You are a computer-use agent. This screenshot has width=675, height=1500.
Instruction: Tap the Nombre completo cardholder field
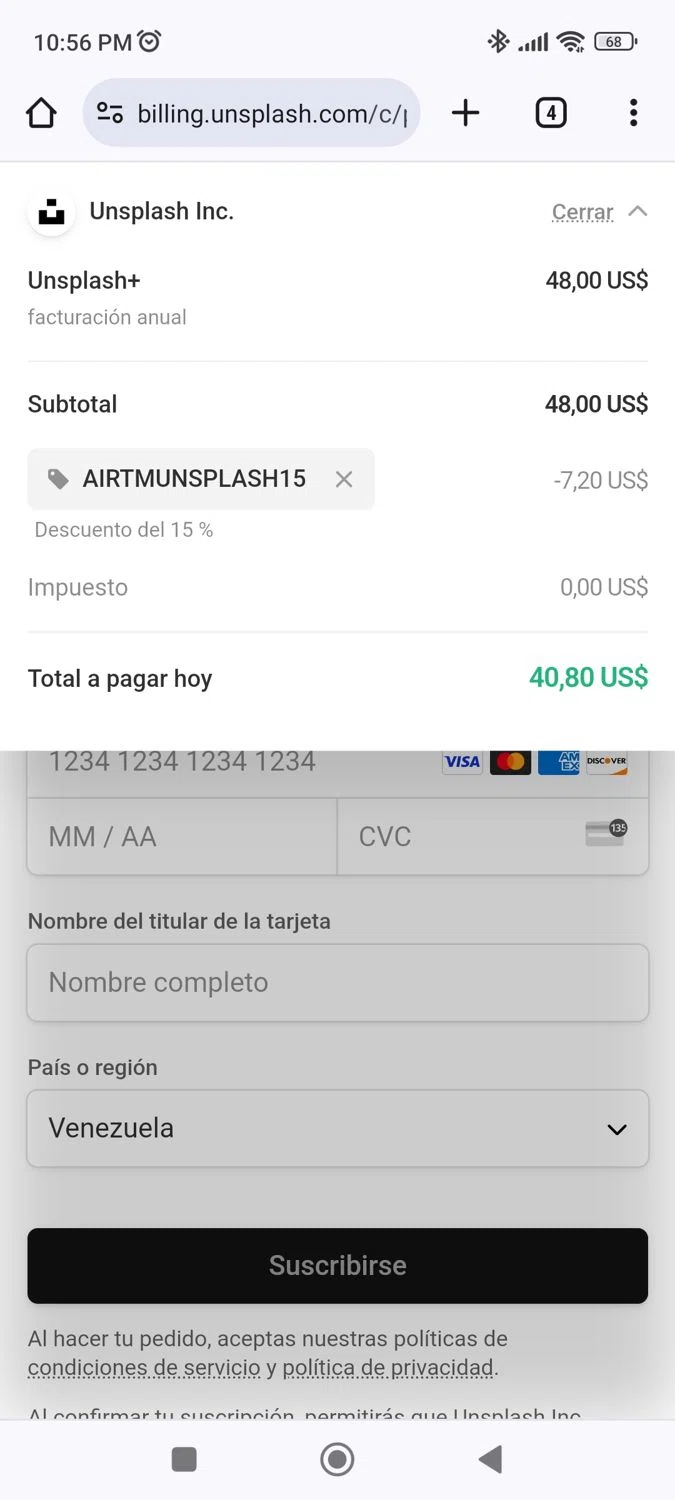pos(337,982)
